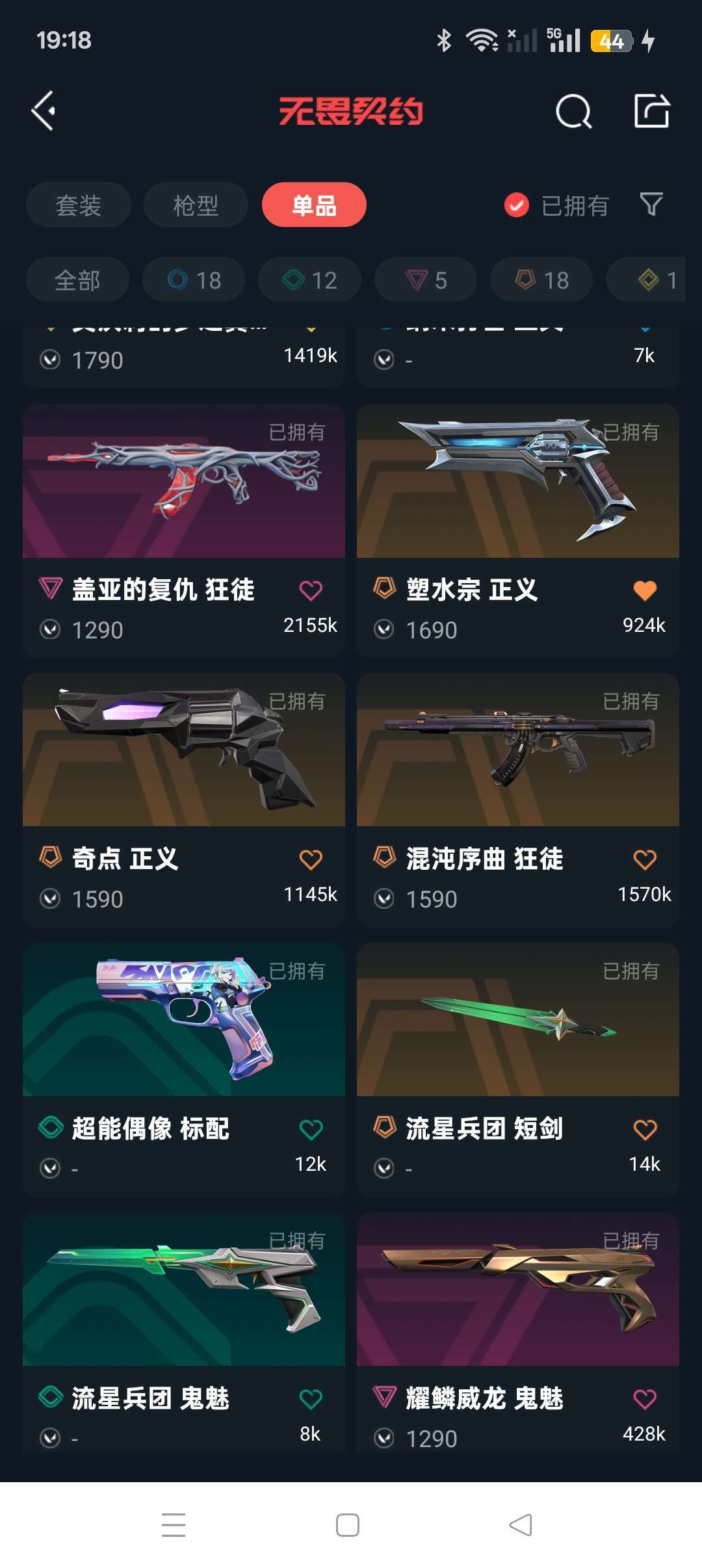Screen dimensions: 702x1568
Task: Go back using the top-left arrow
Action: pos(44,111)
